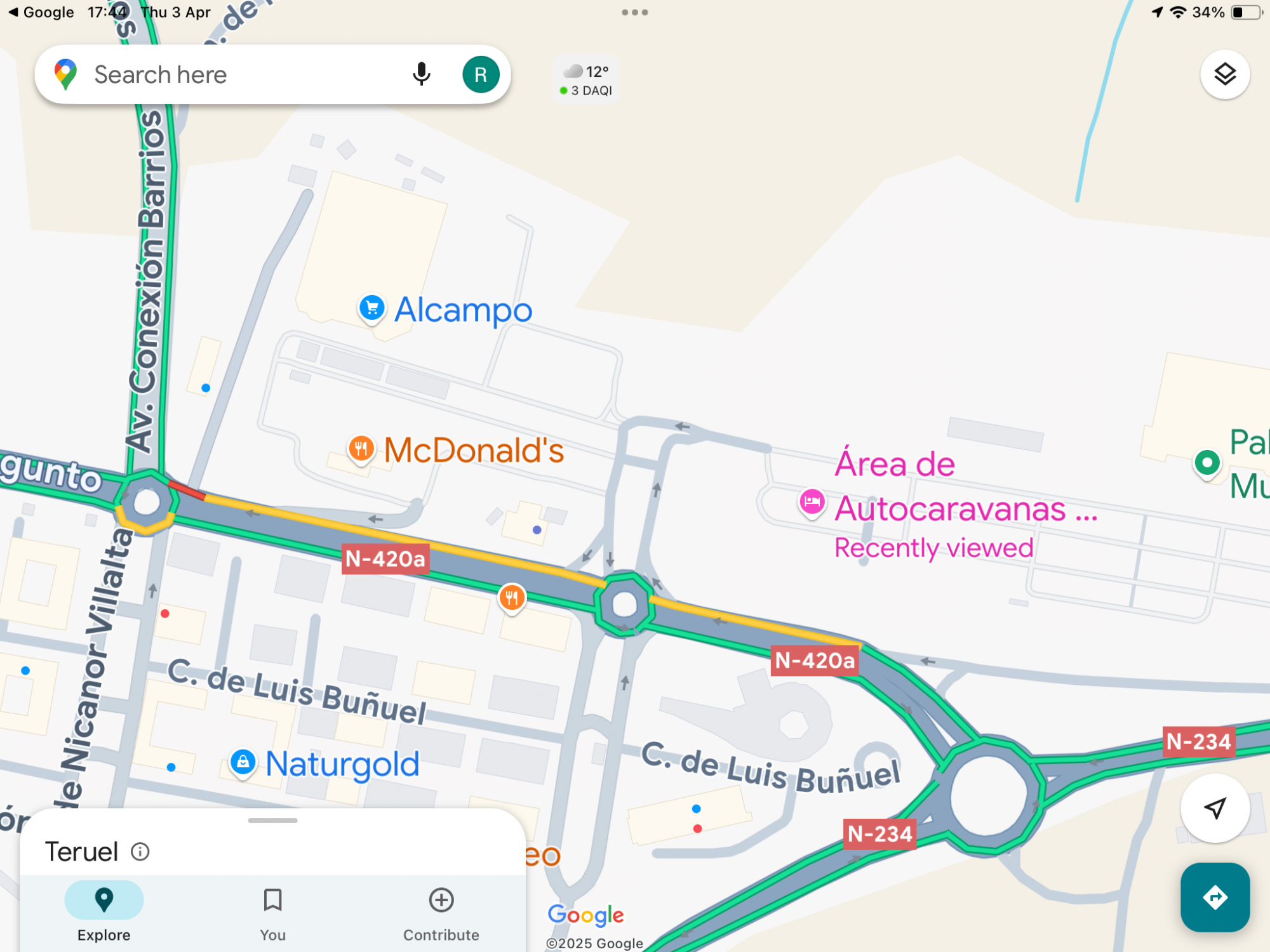Select the Alcampo place marker
The height and width of the screenshot is (952, 1270).
372,308
